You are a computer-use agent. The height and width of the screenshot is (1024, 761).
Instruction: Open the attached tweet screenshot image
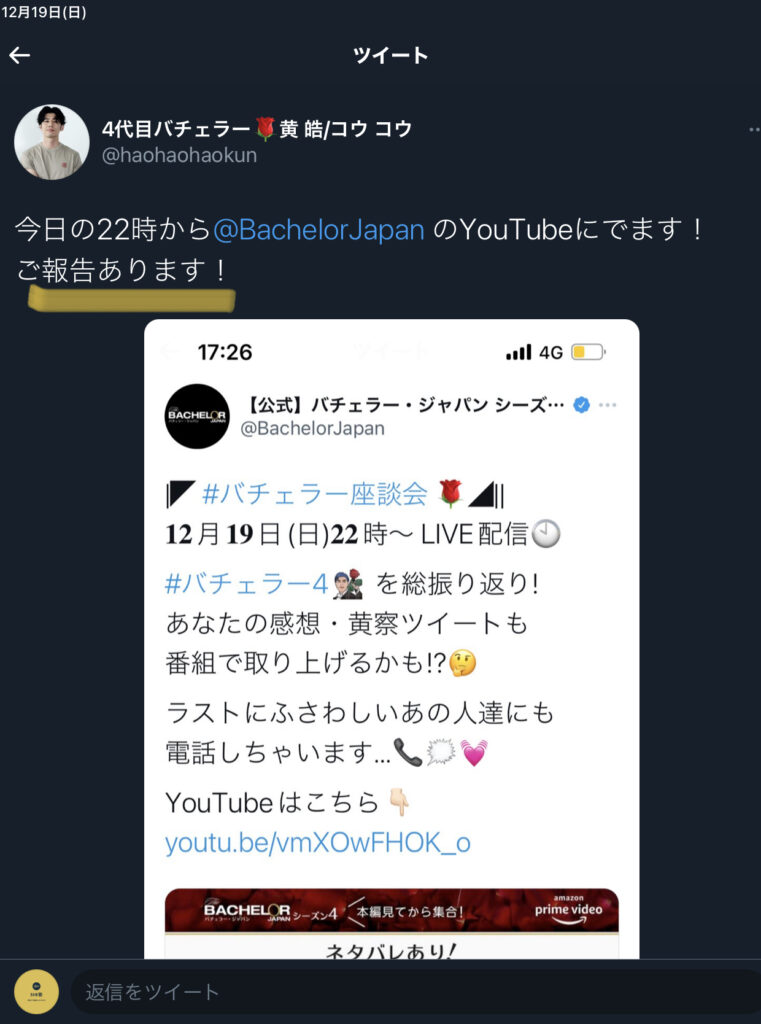391,640
